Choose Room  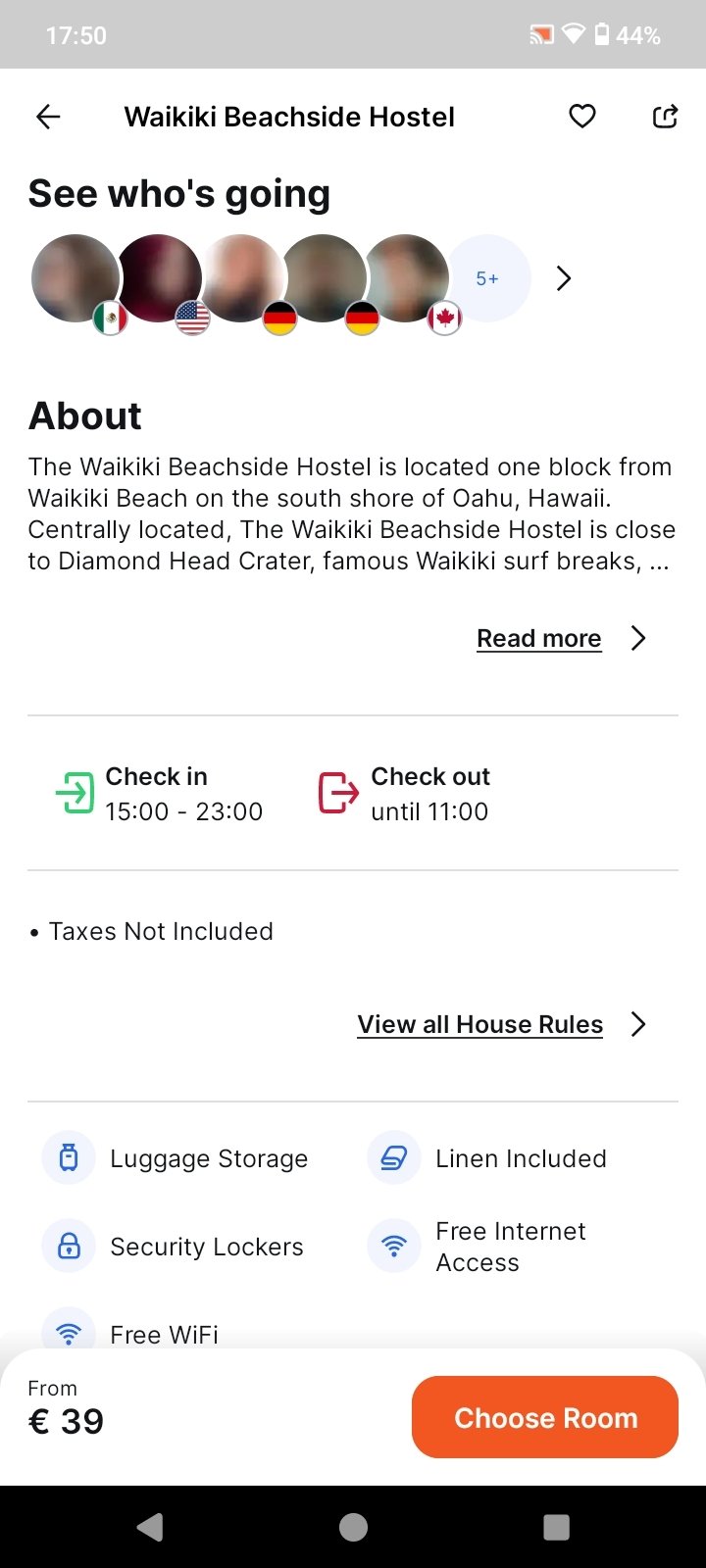pyautogui.click(x=545, y=1417)
